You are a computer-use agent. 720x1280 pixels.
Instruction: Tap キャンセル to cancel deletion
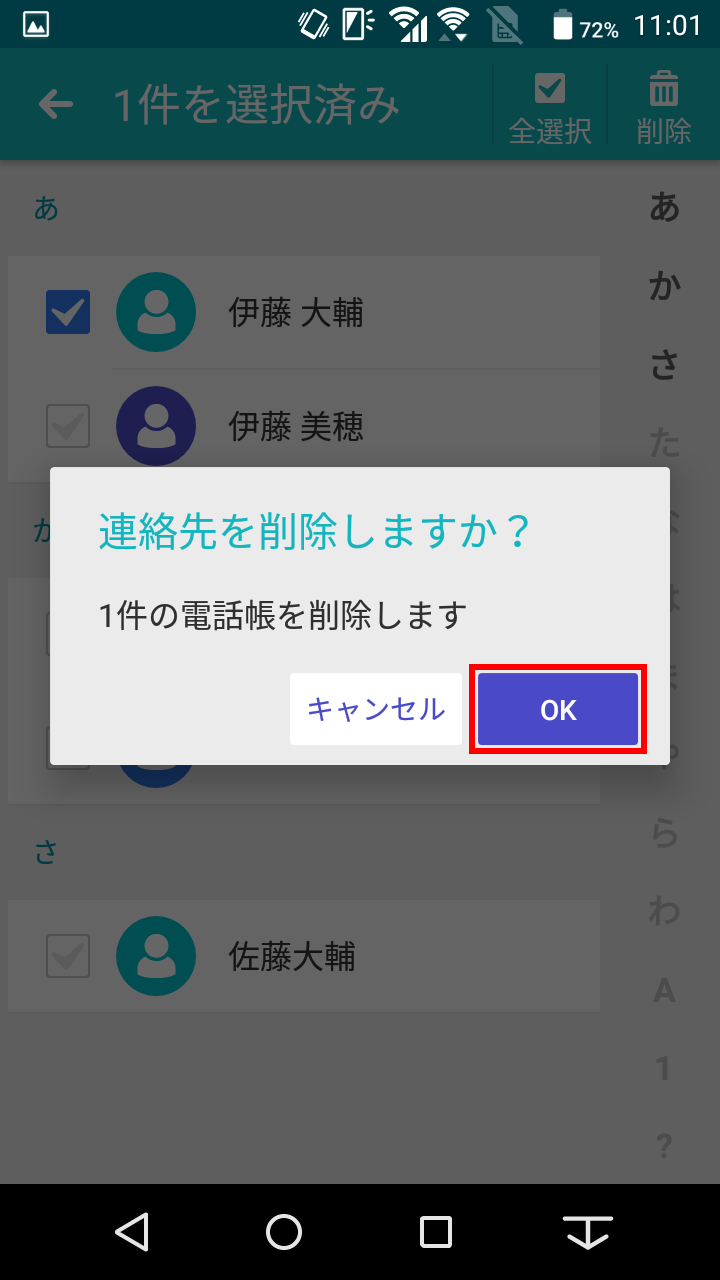[376, 709]
